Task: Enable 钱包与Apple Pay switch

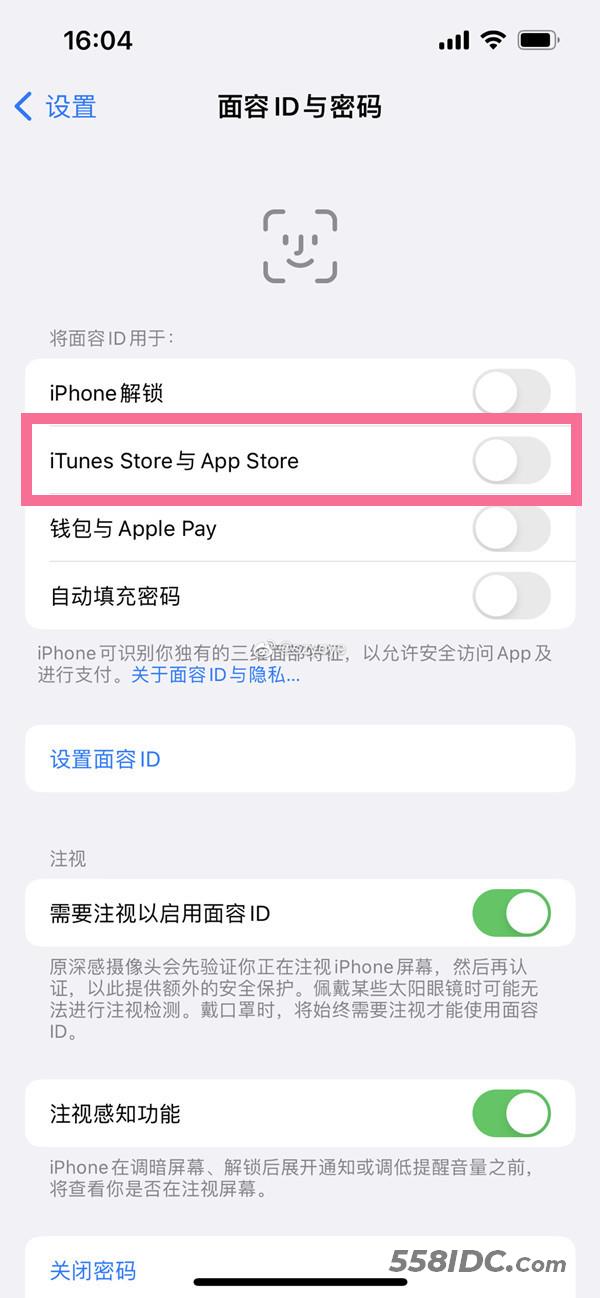Action: tap(511, 528)
